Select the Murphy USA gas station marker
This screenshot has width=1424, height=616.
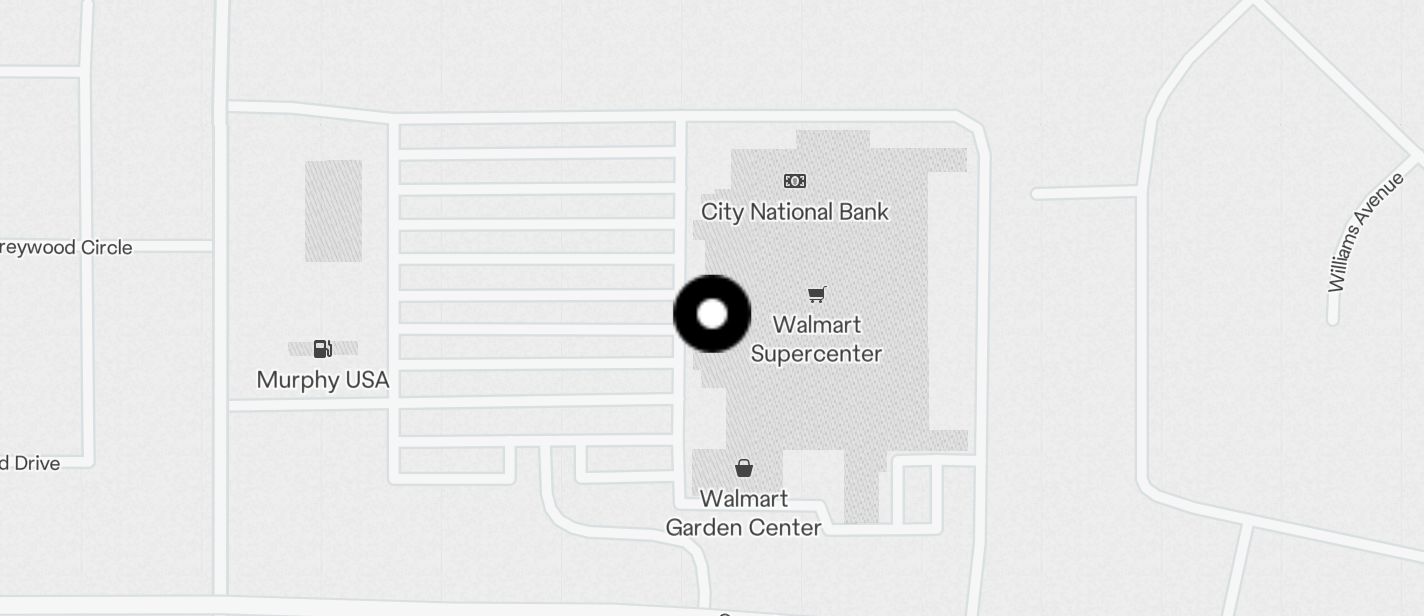pyautogui.click(x=322, y=349)
